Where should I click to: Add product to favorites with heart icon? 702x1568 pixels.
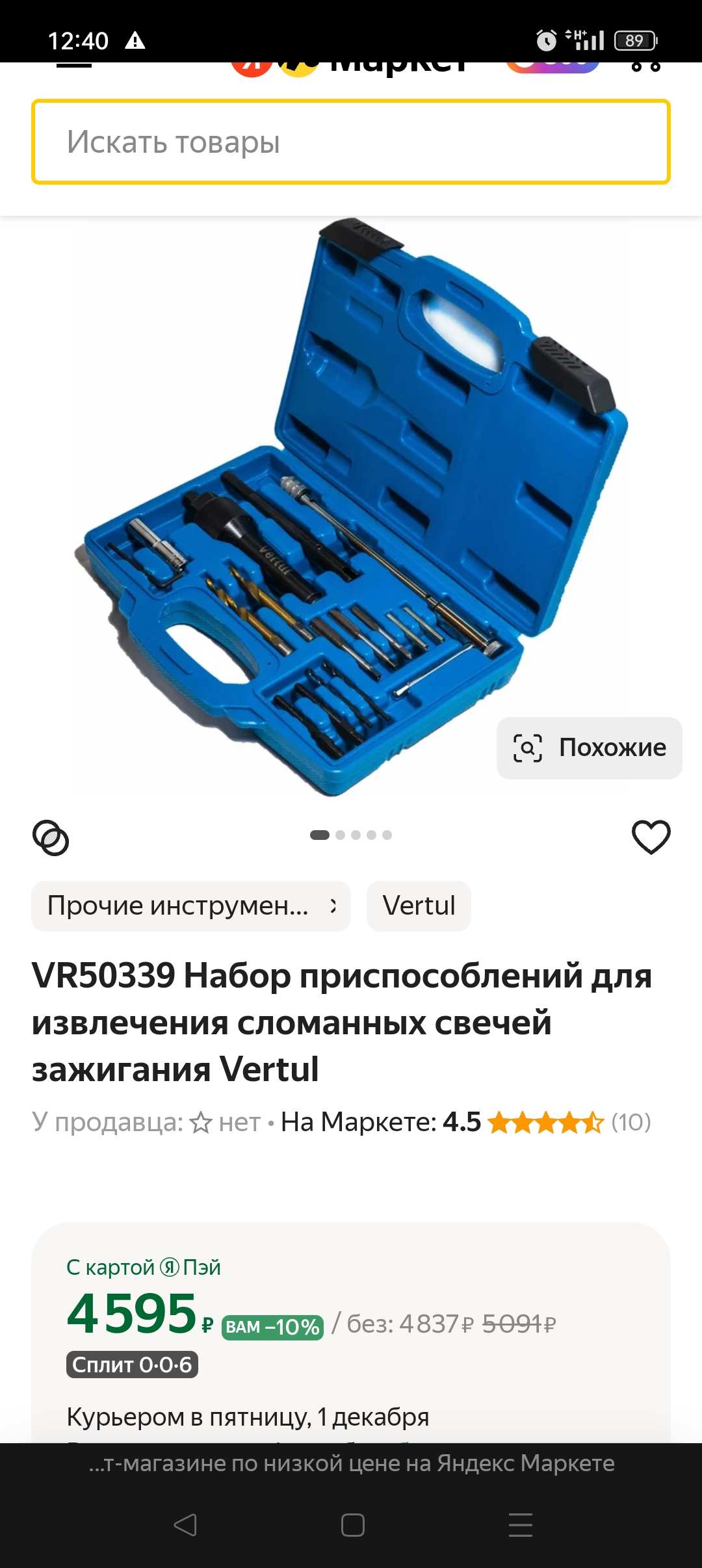[x=651, y=837]
